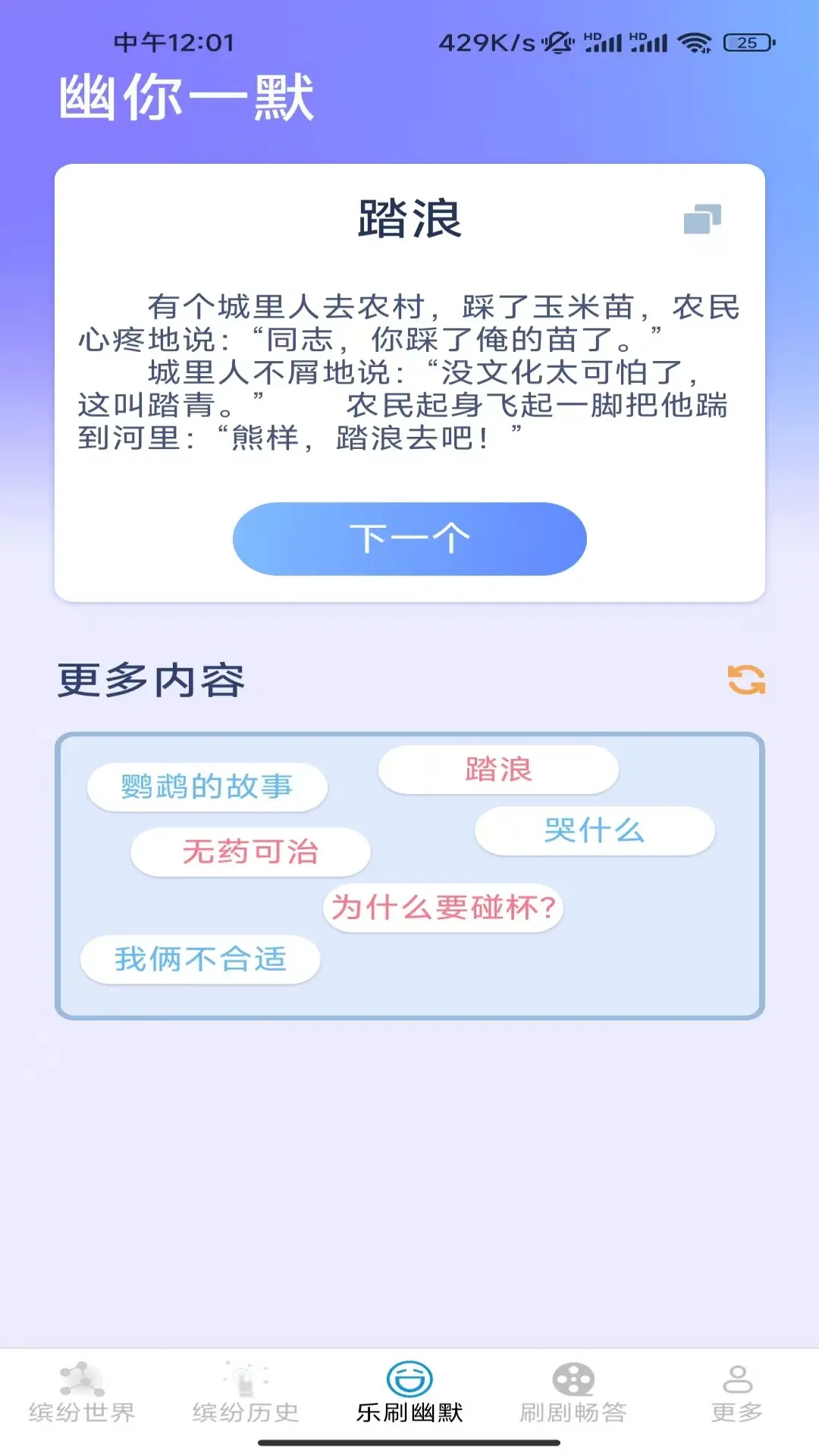This screenshot has width=819, height=1456.
Task: Open the 鹦鹉的故事 joke
Action: tap(207, 787)
